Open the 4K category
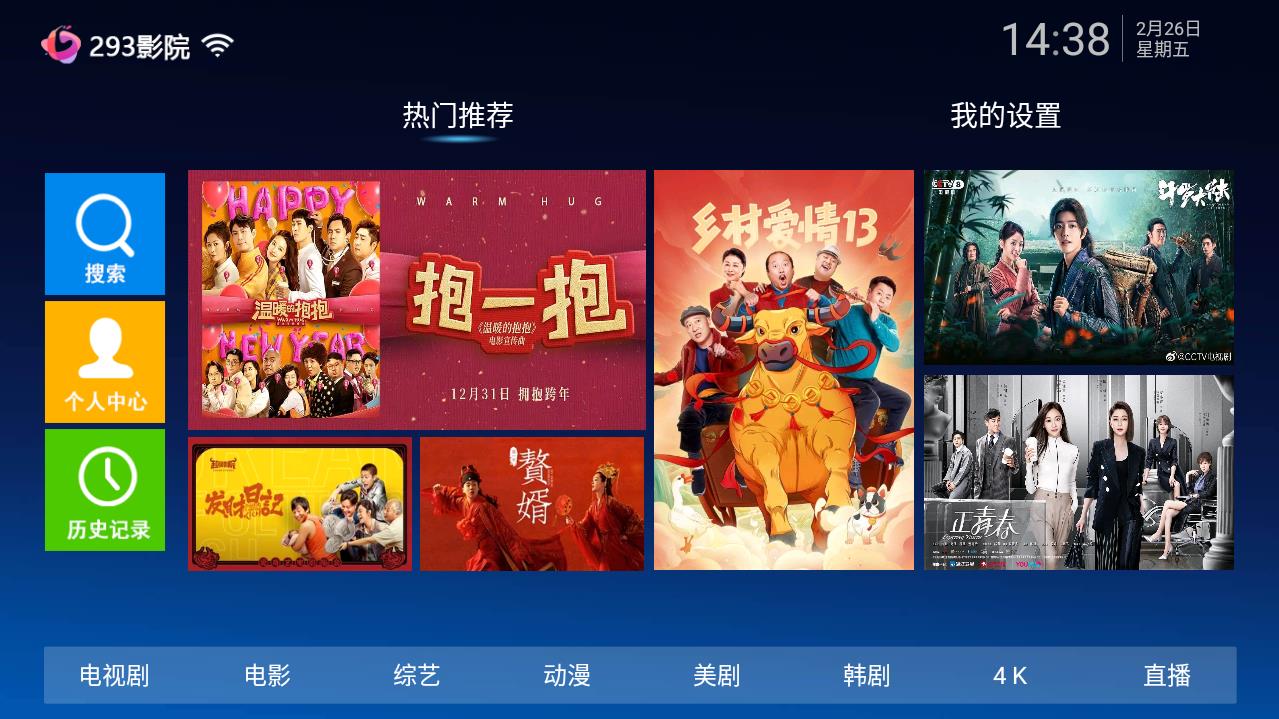The image size is (1279, 719). [x=1010, y=676]
